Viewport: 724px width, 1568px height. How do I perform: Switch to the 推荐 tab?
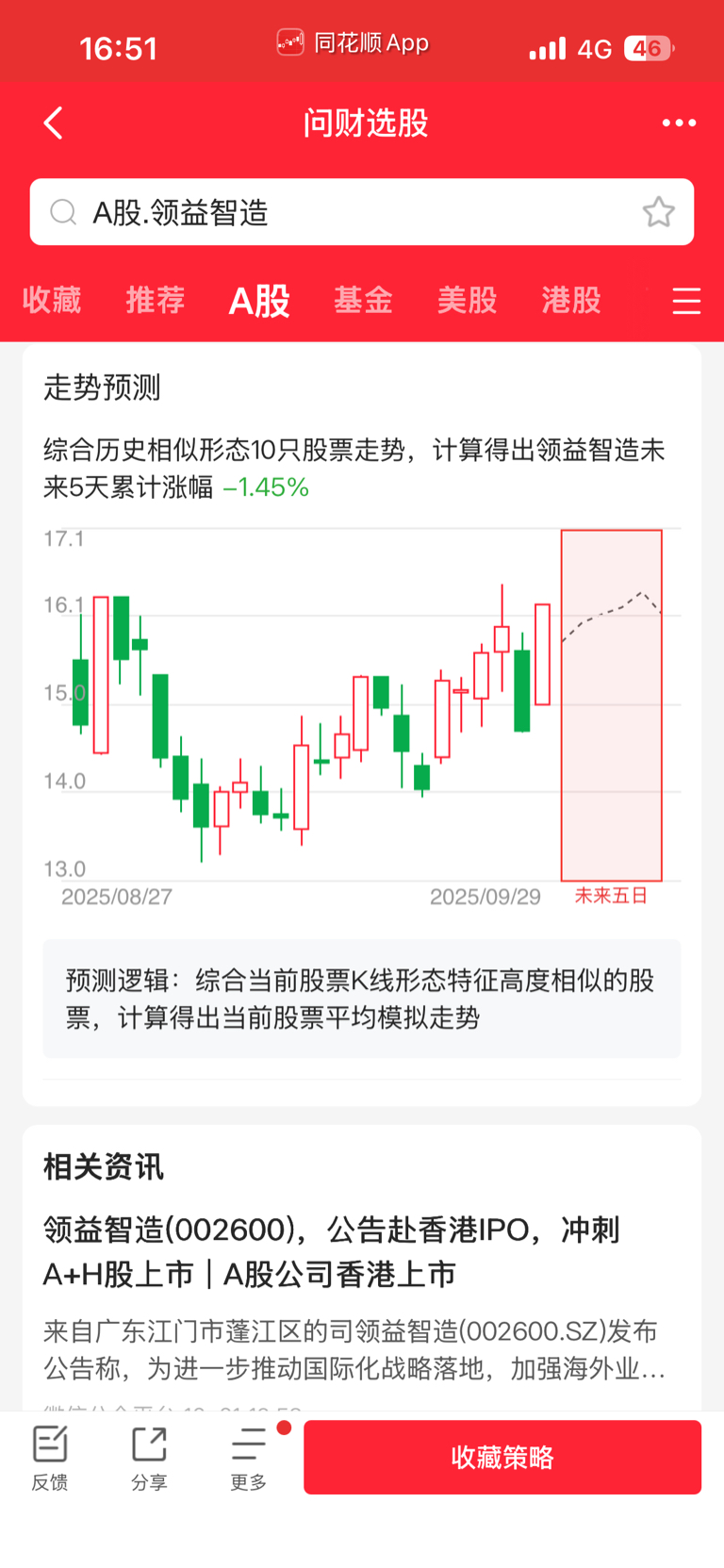(x=156, y=301)
